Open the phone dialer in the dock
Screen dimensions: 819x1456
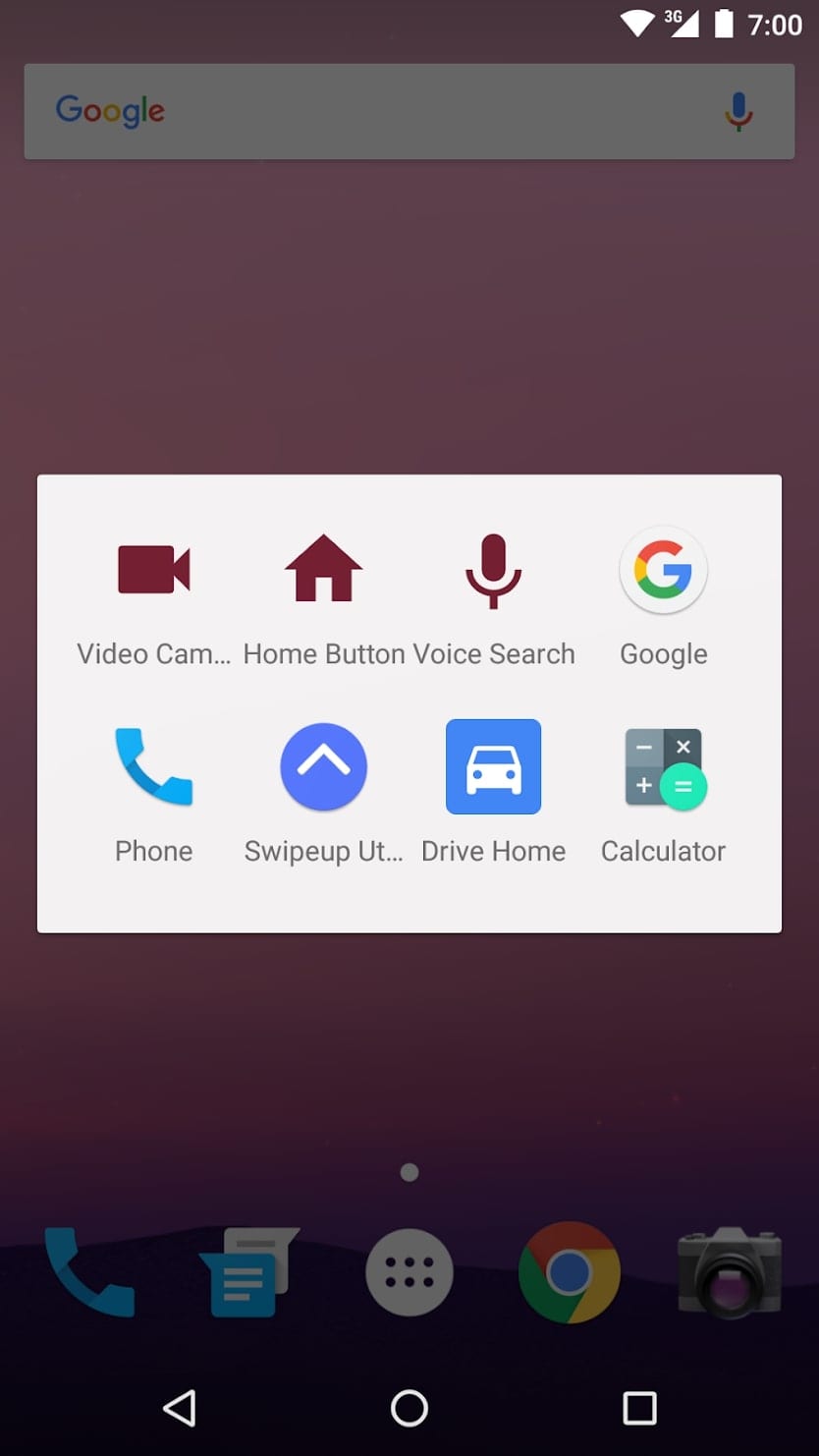pyautogui.click(x=89, y=1272)
